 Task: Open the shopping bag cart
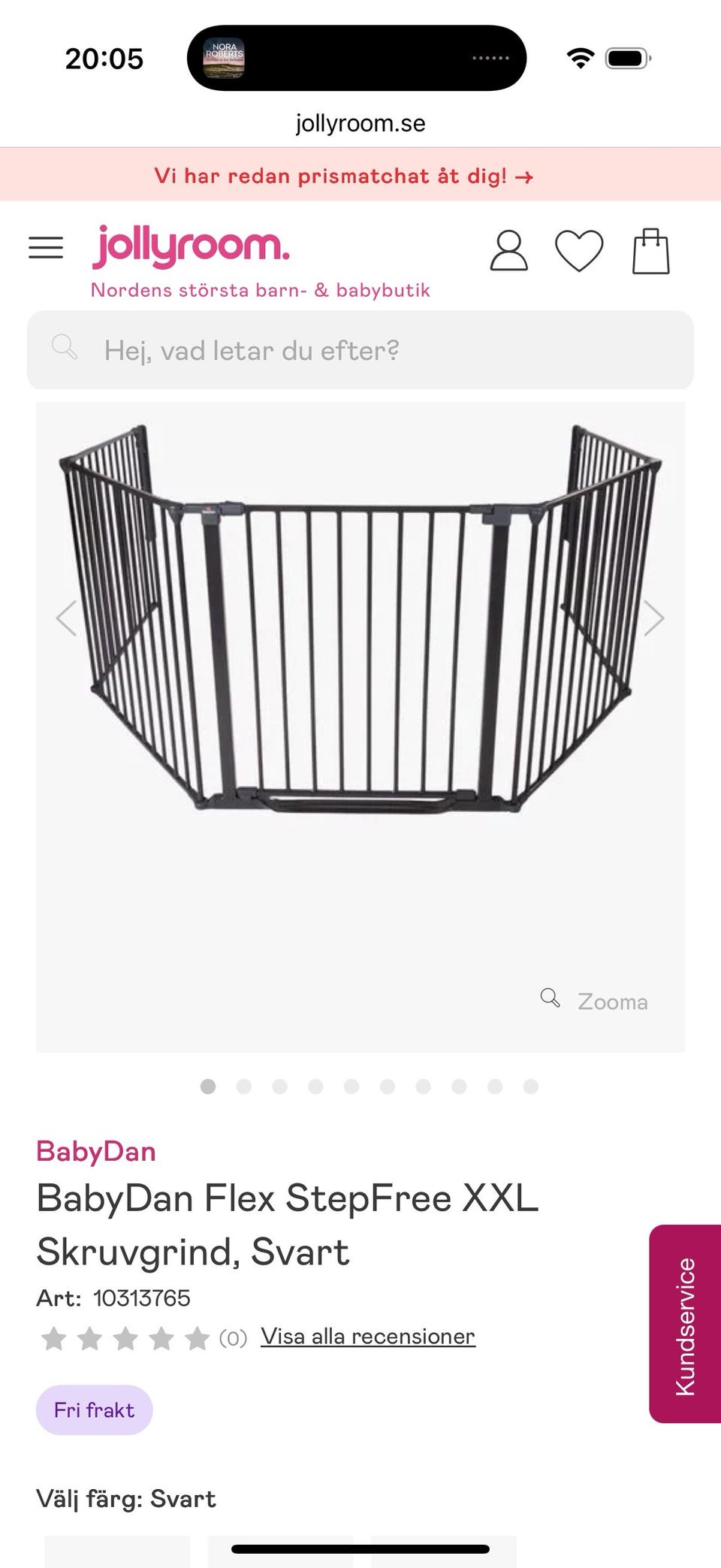(650, 250)
